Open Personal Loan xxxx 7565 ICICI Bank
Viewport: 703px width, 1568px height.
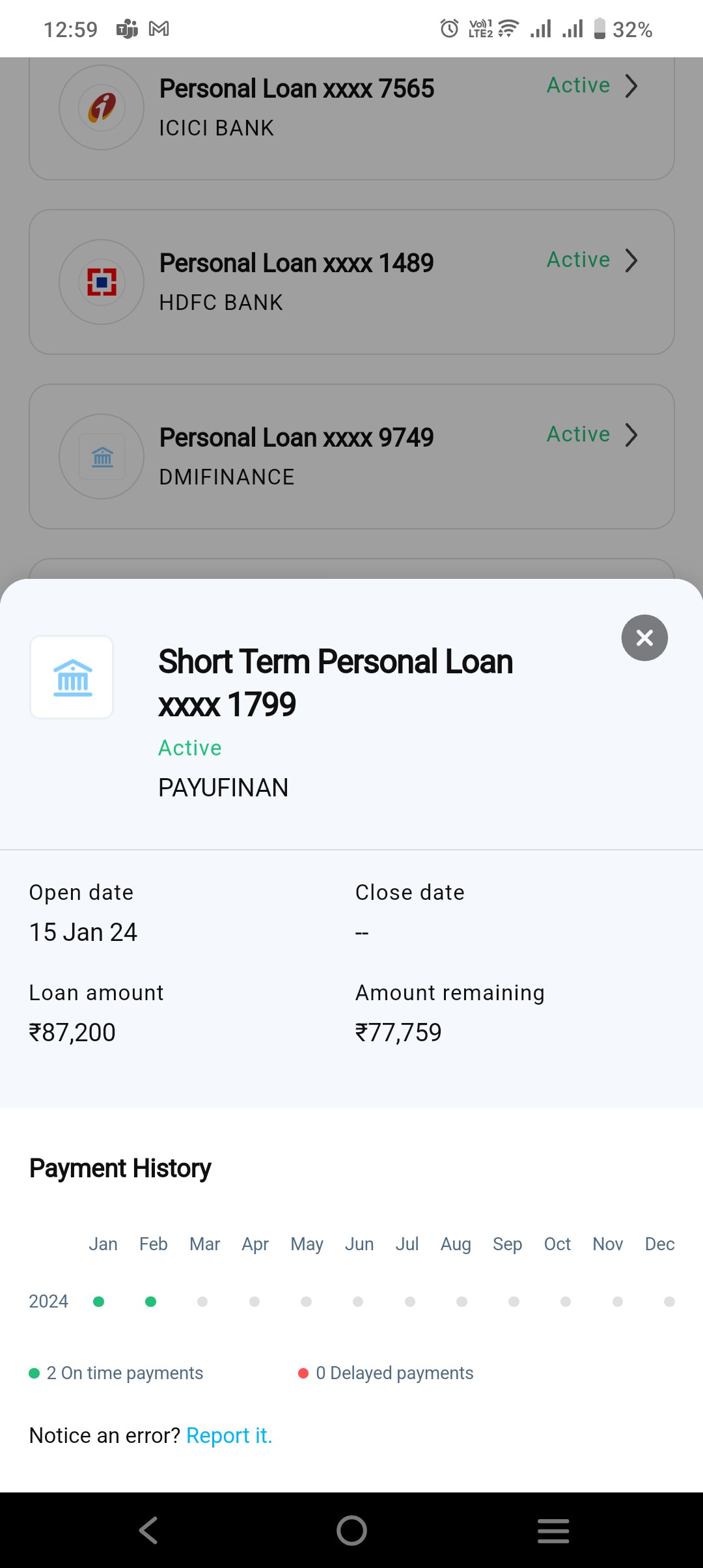351,107
